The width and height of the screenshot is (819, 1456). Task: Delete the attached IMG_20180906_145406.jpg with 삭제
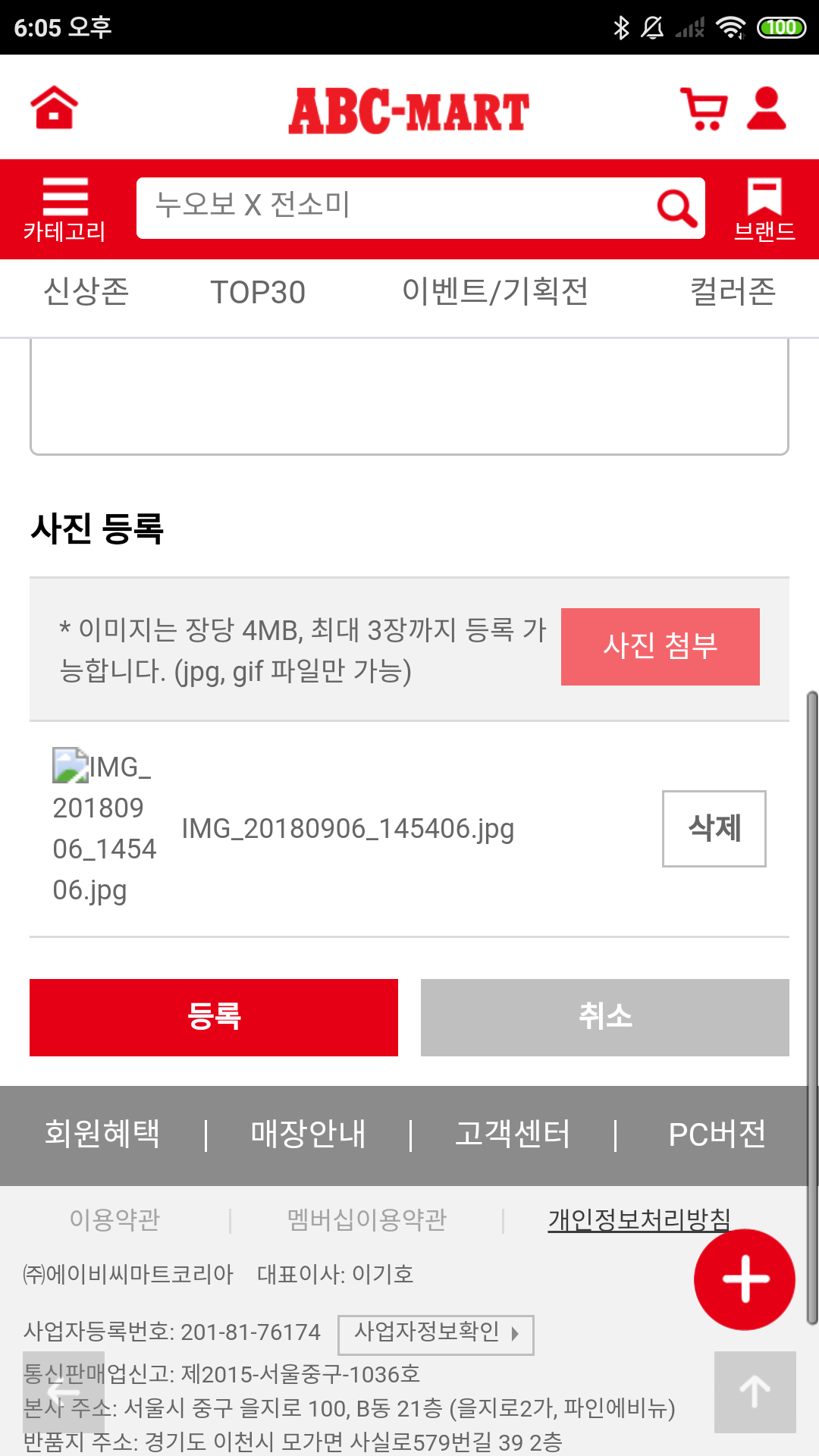[x=714, y=828]
